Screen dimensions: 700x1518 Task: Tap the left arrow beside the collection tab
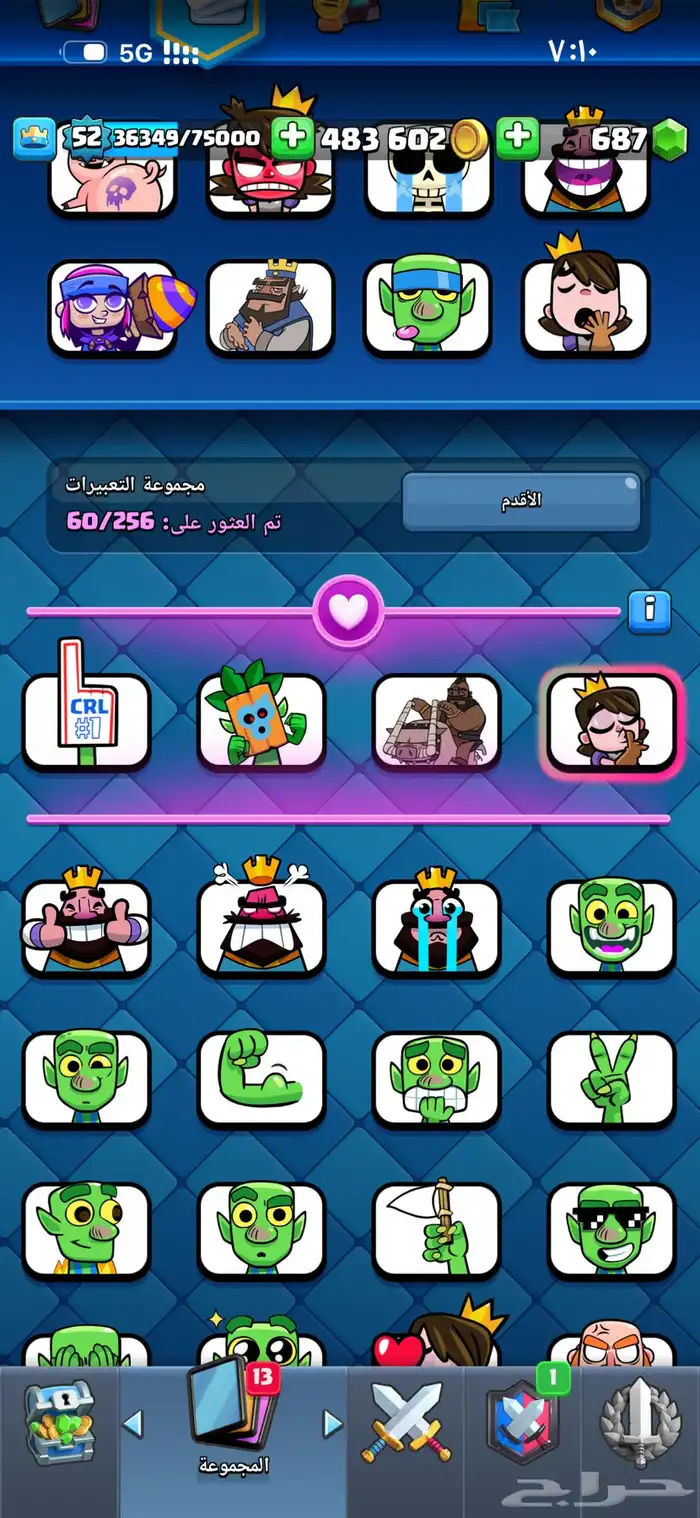[133, 1423]
